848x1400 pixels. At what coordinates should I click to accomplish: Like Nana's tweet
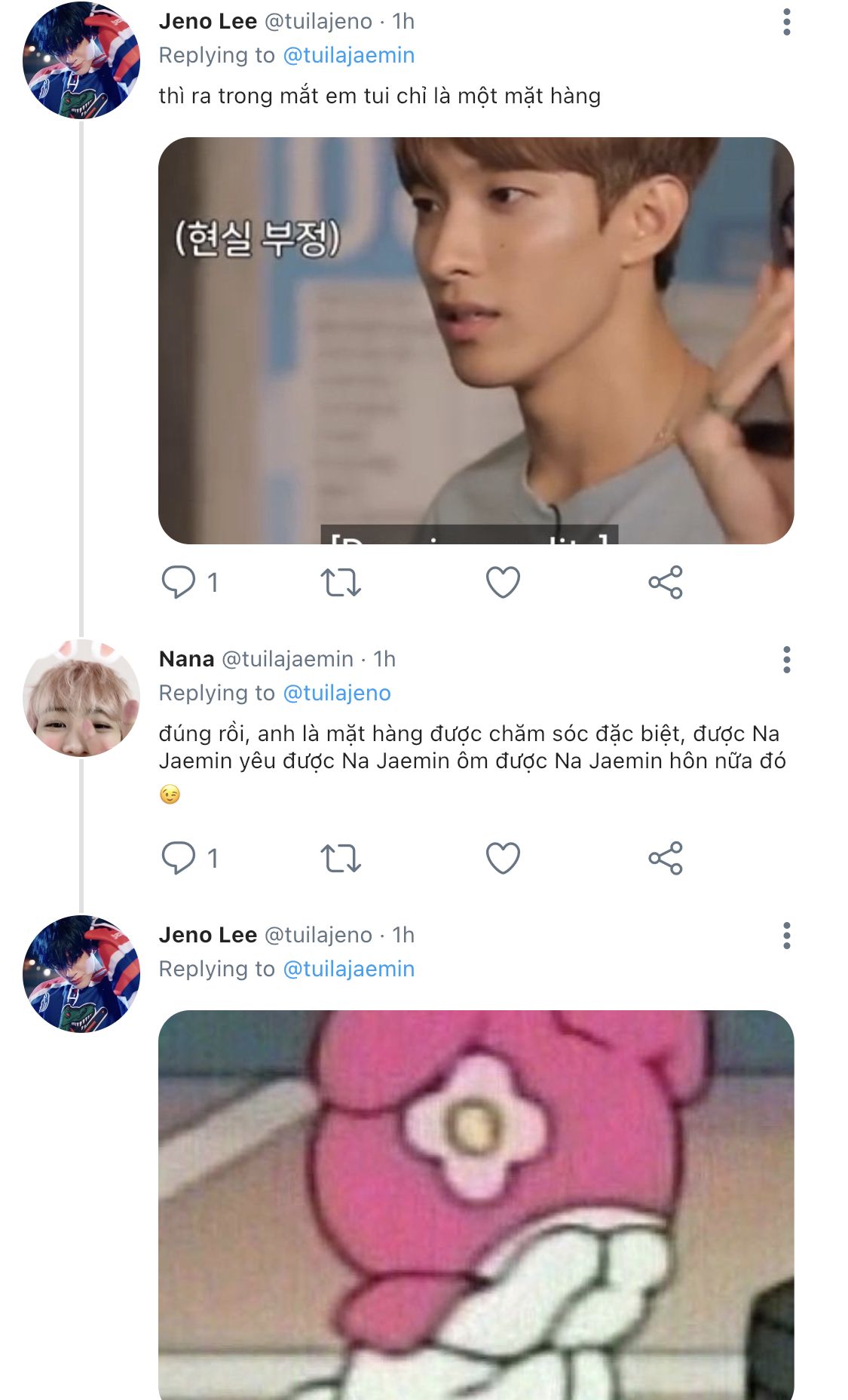[503, 859]
